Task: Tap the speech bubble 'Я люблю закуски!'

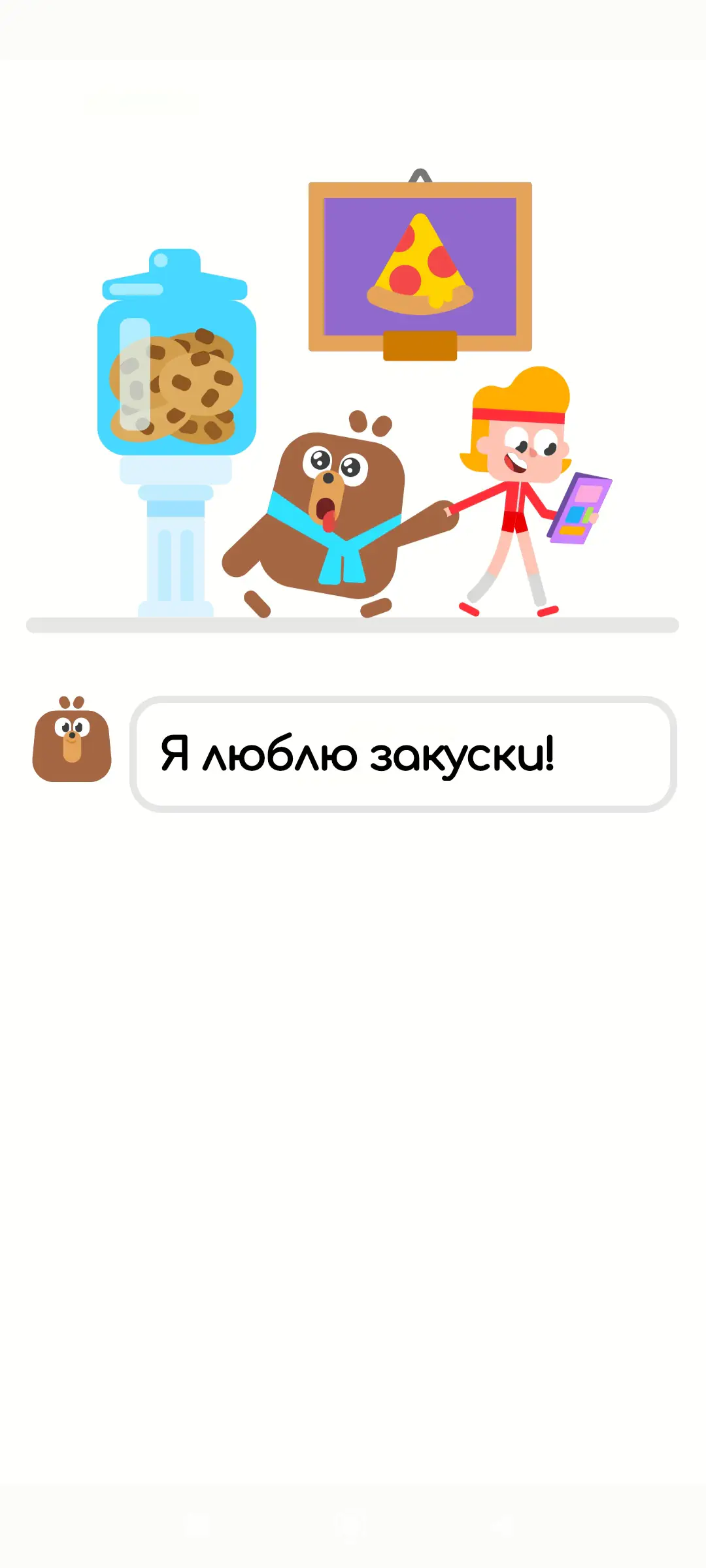Action: tap(402, 754)
